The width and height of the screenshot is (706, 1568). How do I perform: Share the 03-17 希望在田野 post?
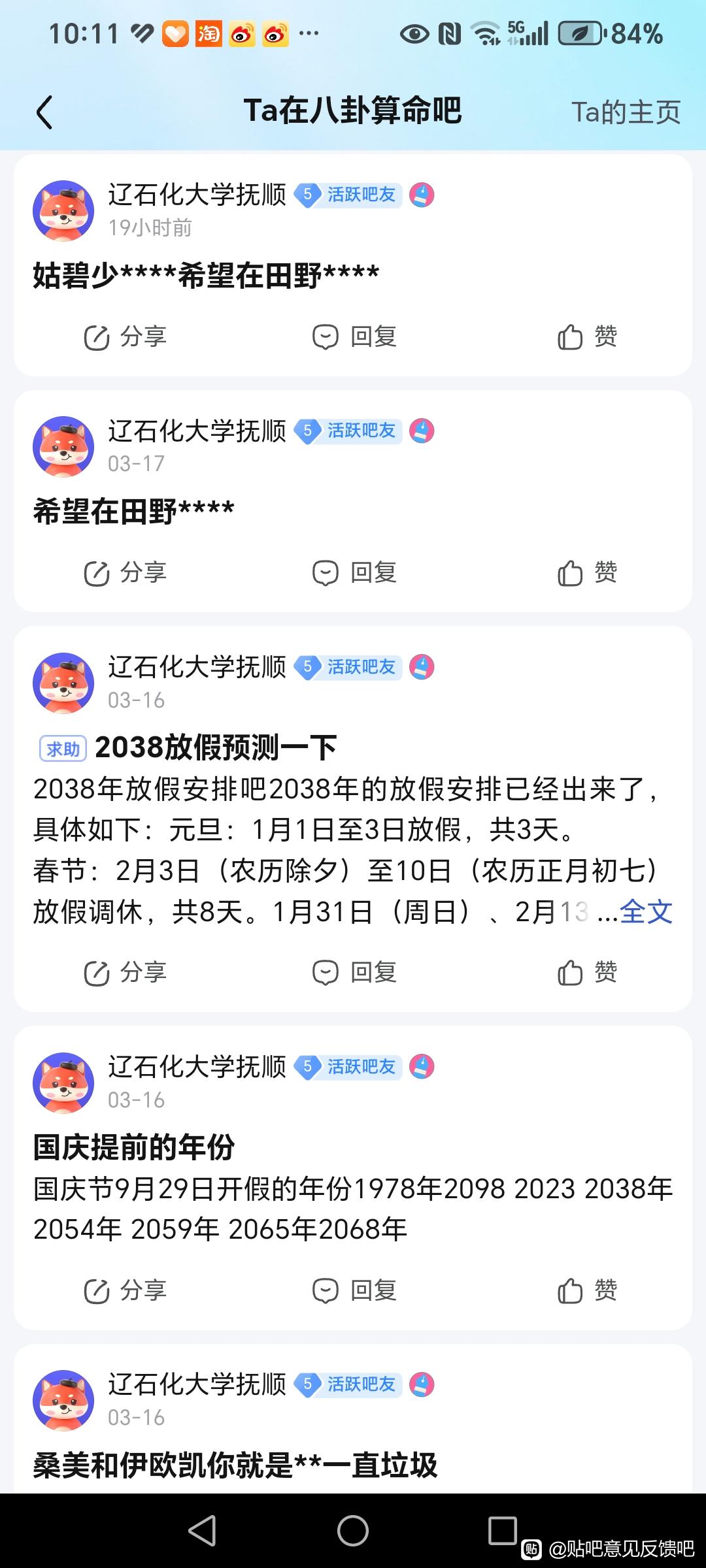pyautogui.click(x=125, y=573)
